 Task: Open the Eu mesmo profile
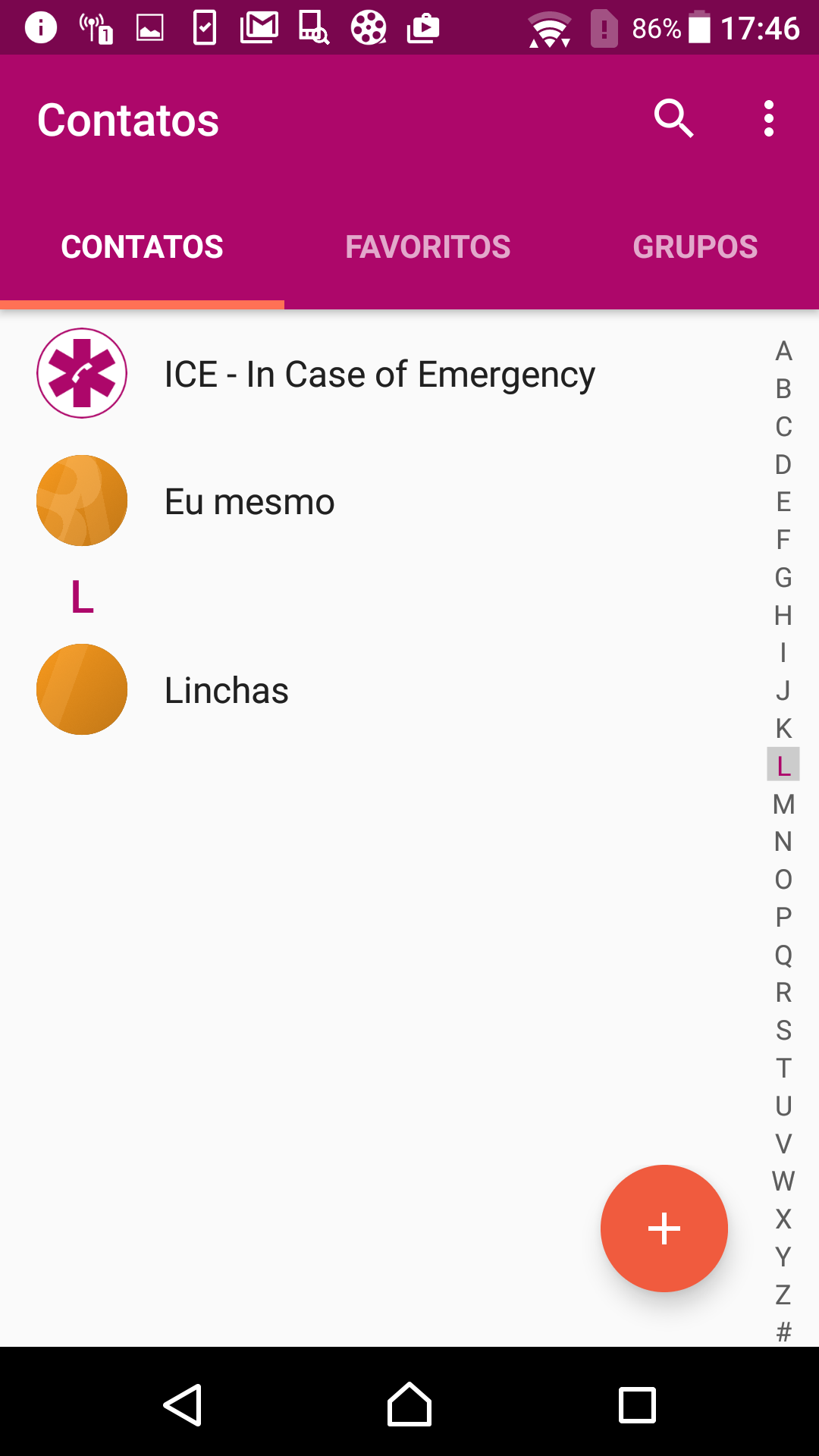click(x=379, y=501)
